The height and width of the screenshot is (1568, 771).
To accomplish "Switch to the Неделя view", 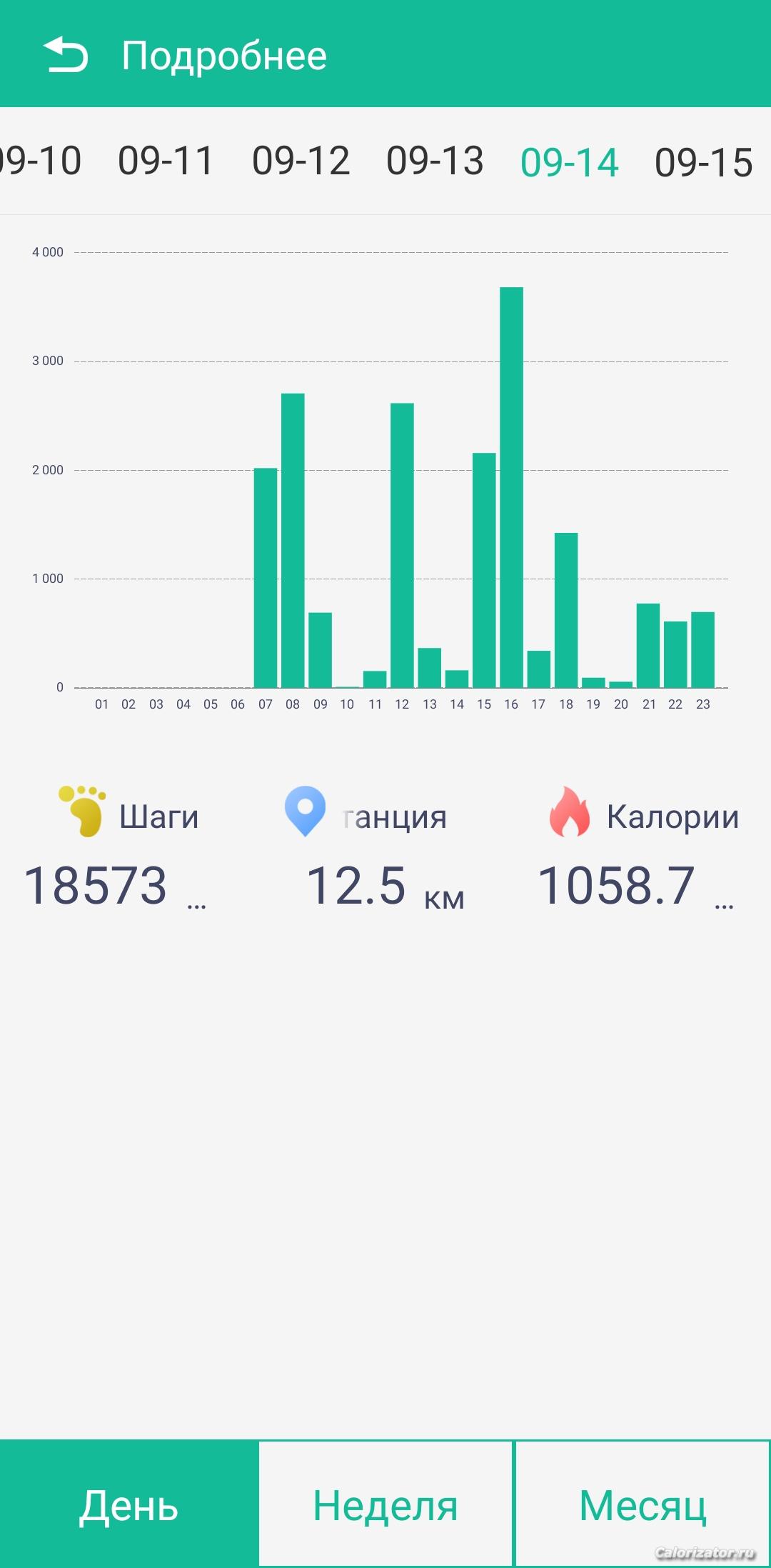I will [x=385, y=1504].
